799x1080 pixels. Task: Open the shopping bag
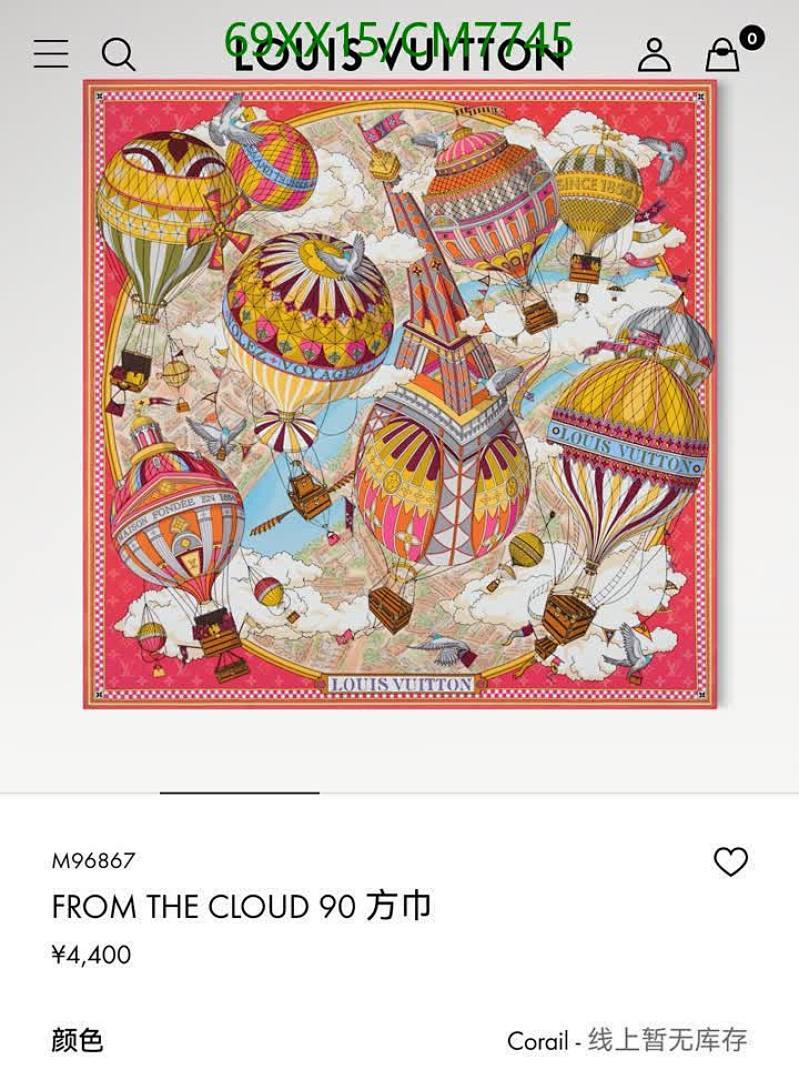coord(723,55)
